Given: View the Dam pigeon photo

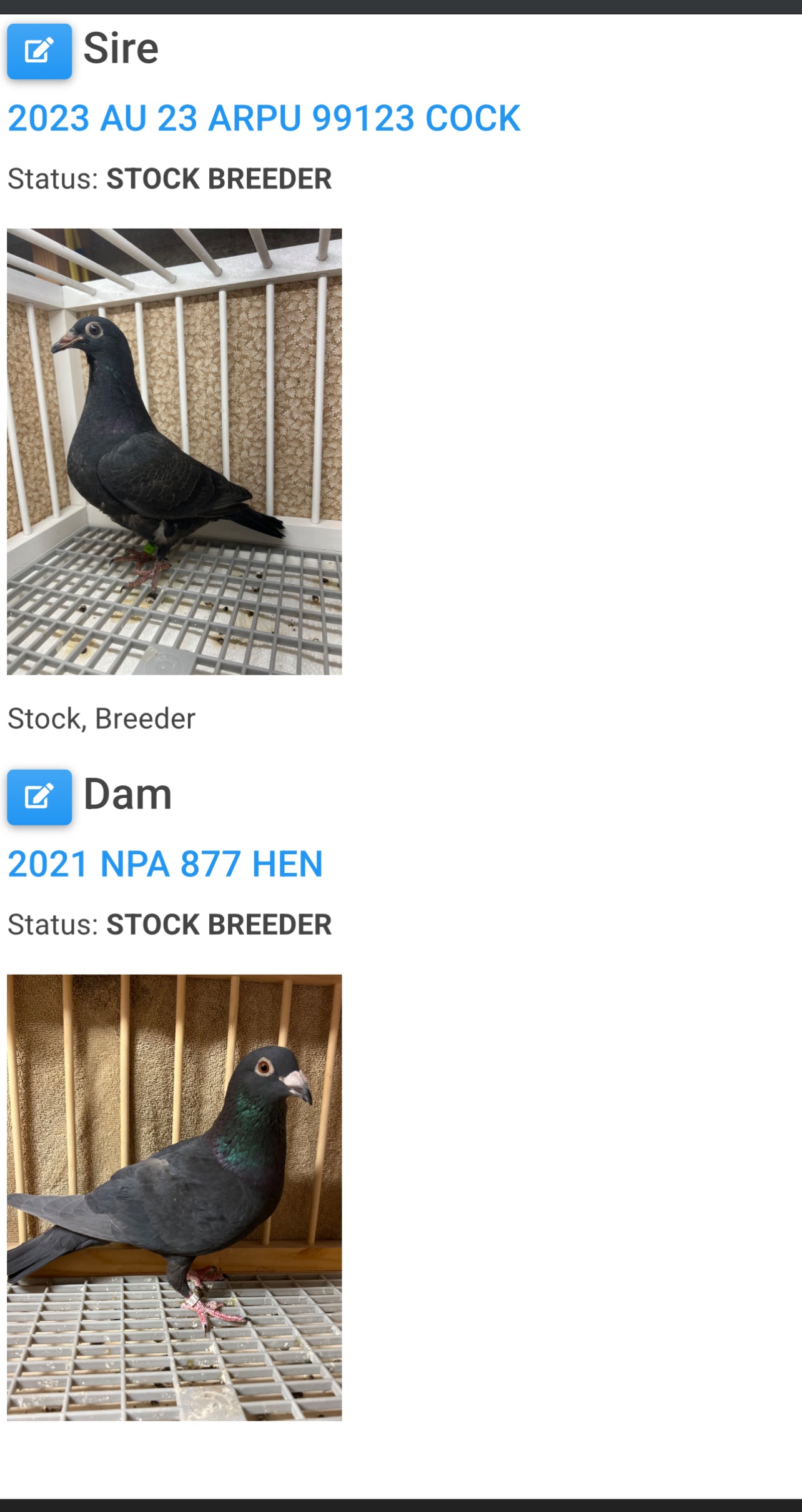Looking at the screenshot, I should point(174,1197).
